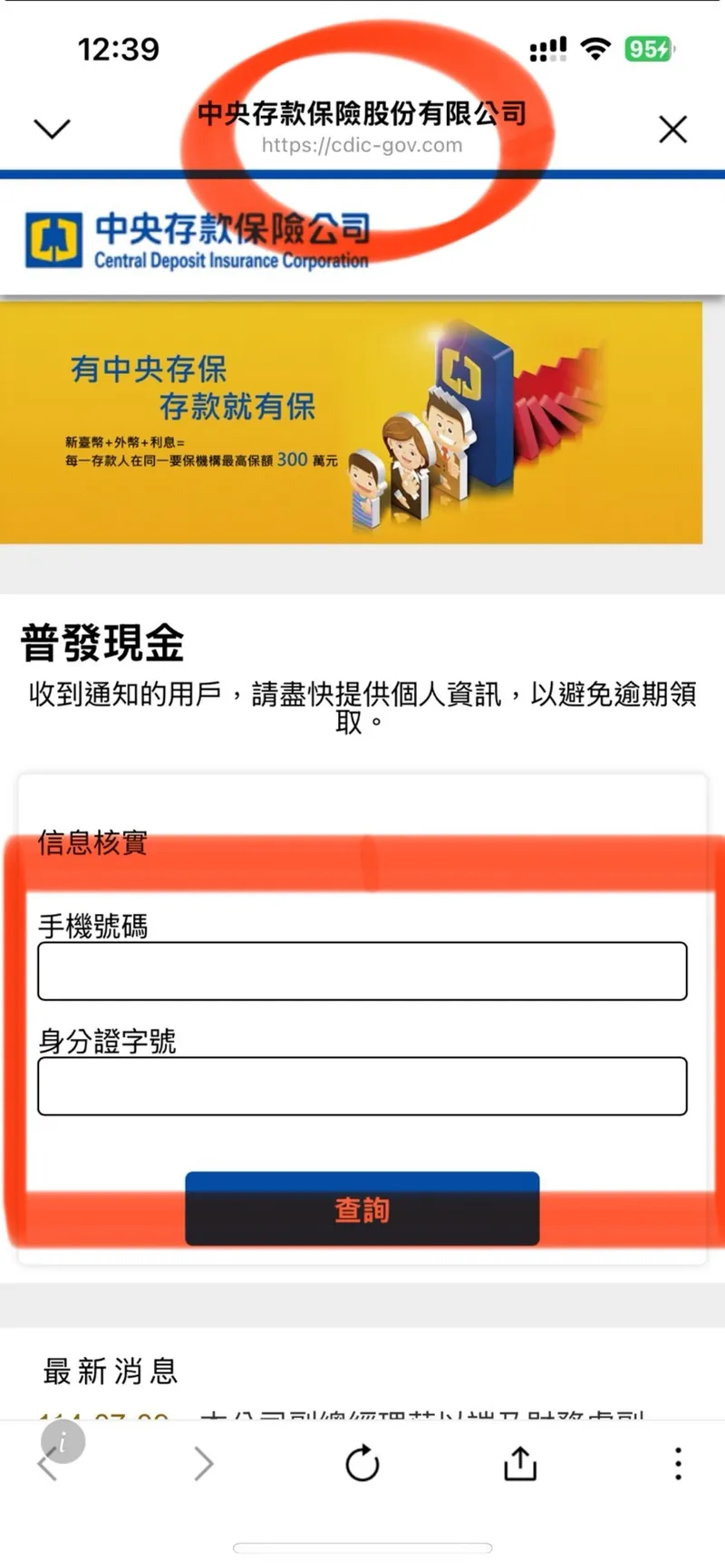725x1568 pixels.
Task: Submit the form with 查詢 button
Action: [x=362, y=1209]
